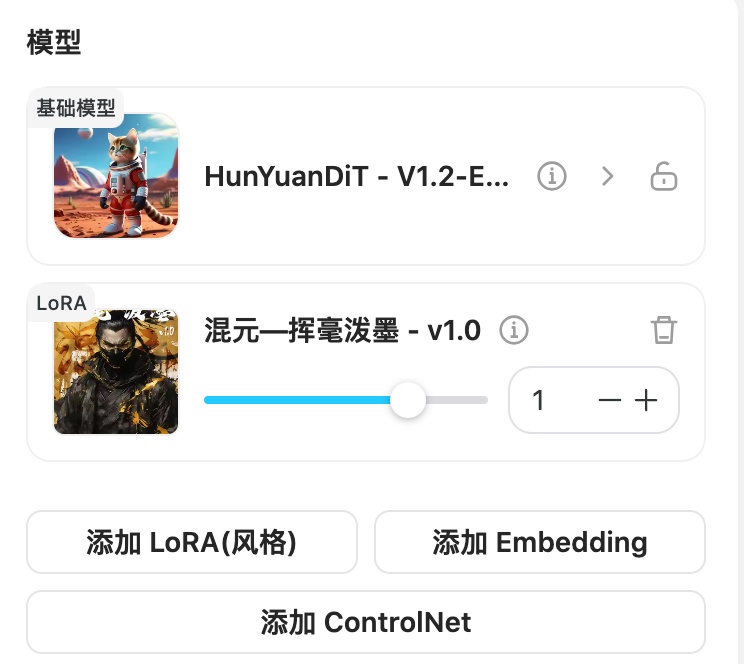The height and width of the screenshot is (664, 744).
Task: Decrease the LoRA weight with the minus button
Action: tap(609, 401)
